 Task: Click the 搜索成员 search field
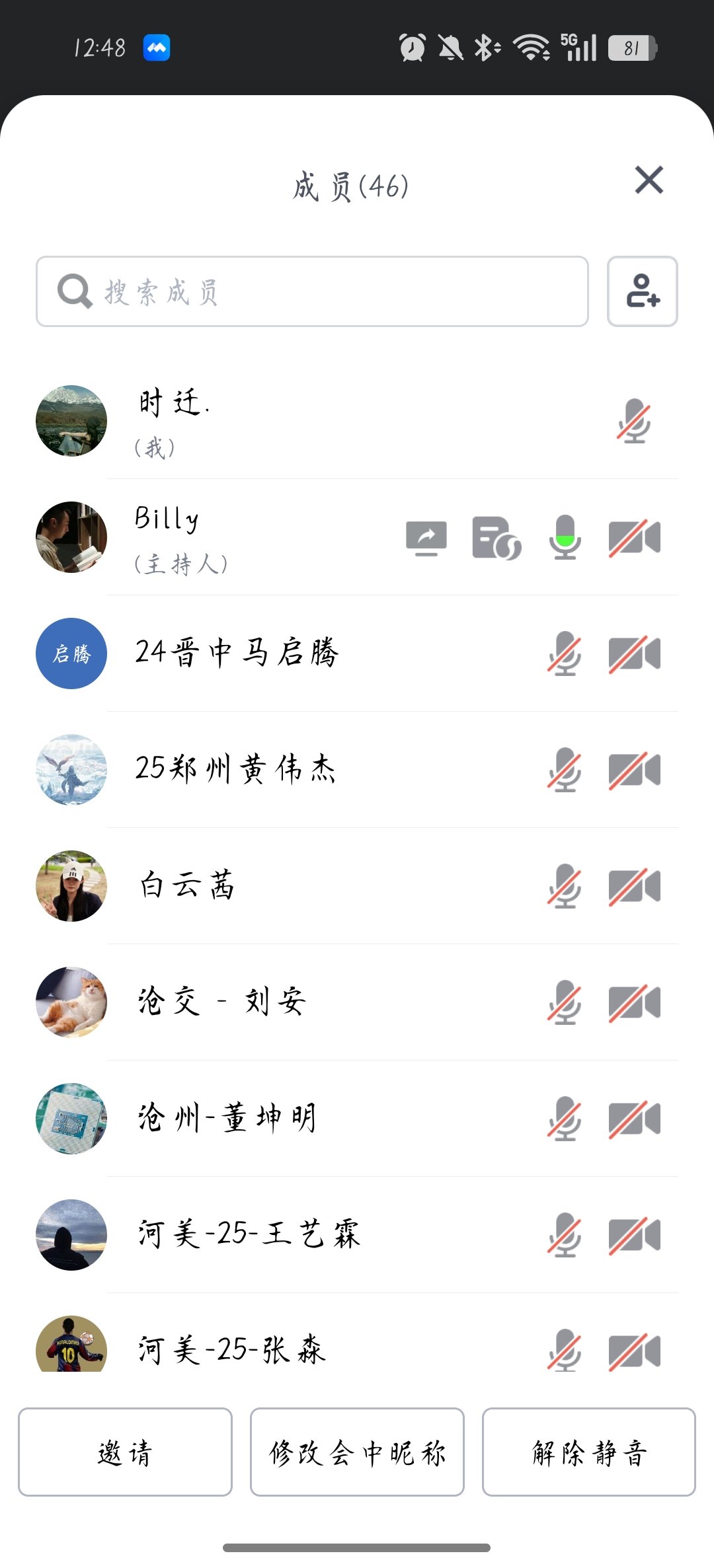click(x=311, y=291)
